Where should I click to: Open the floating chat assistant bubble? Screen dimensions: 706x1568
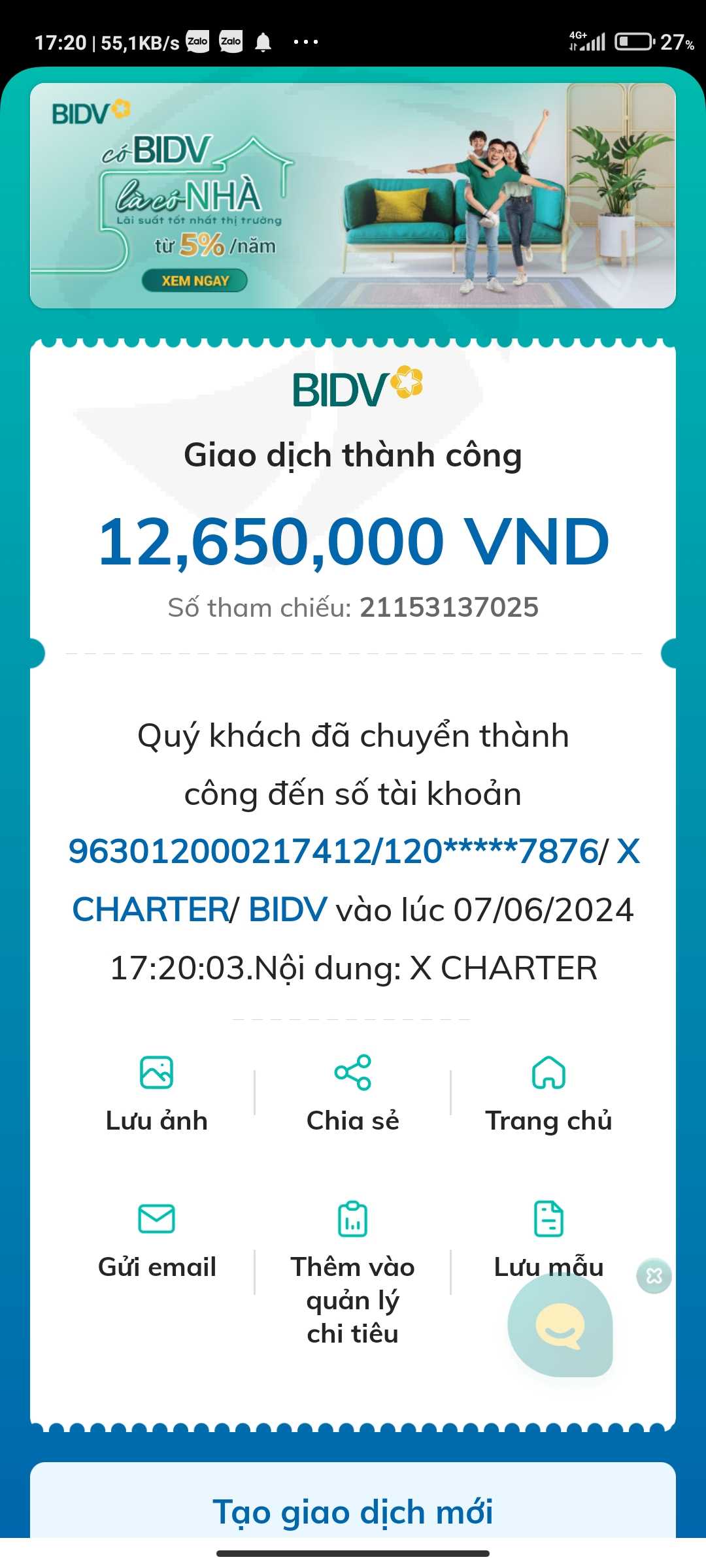tap(560, 1325)
